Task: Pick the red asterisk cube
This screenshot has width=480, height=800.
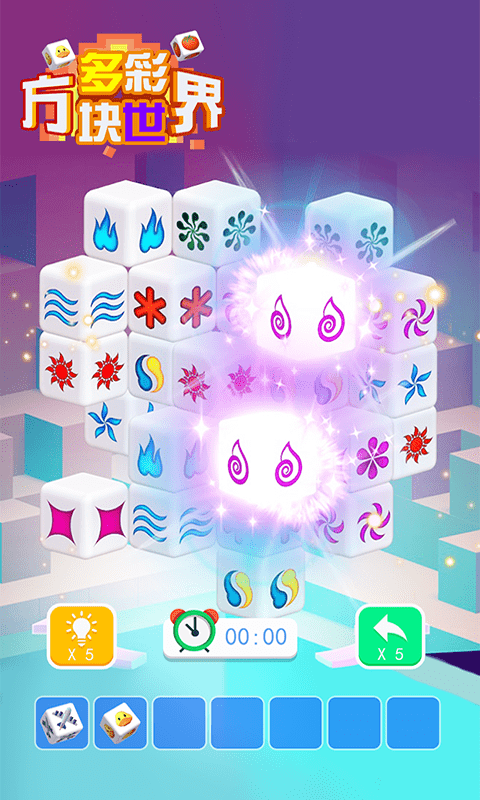Action: [x=172, y=299]
